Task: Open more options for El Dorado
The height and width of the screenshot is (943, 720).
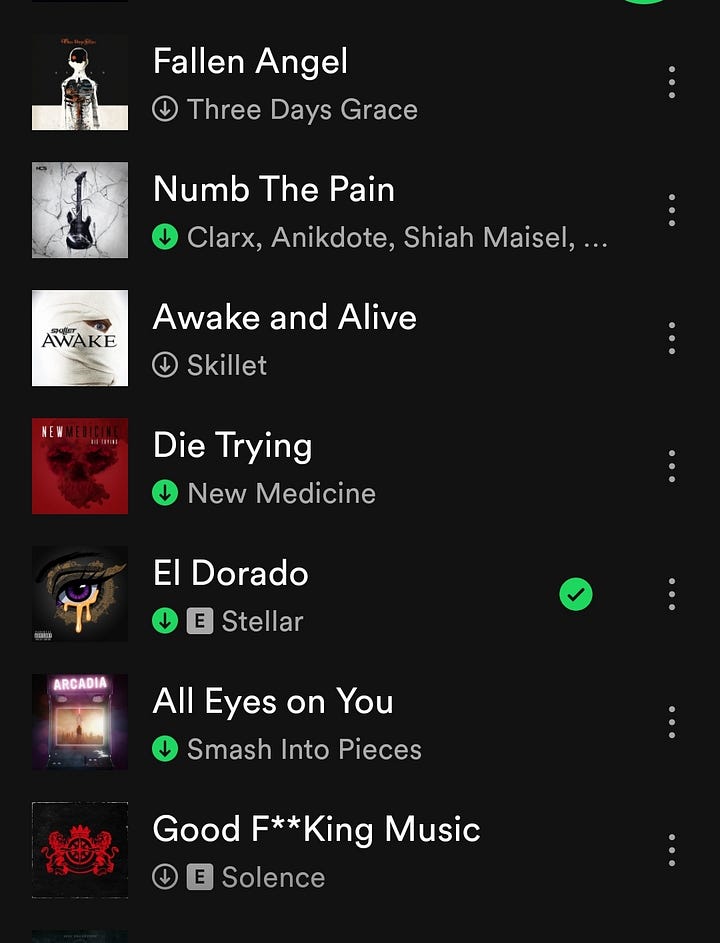Action: pos(671,595)
